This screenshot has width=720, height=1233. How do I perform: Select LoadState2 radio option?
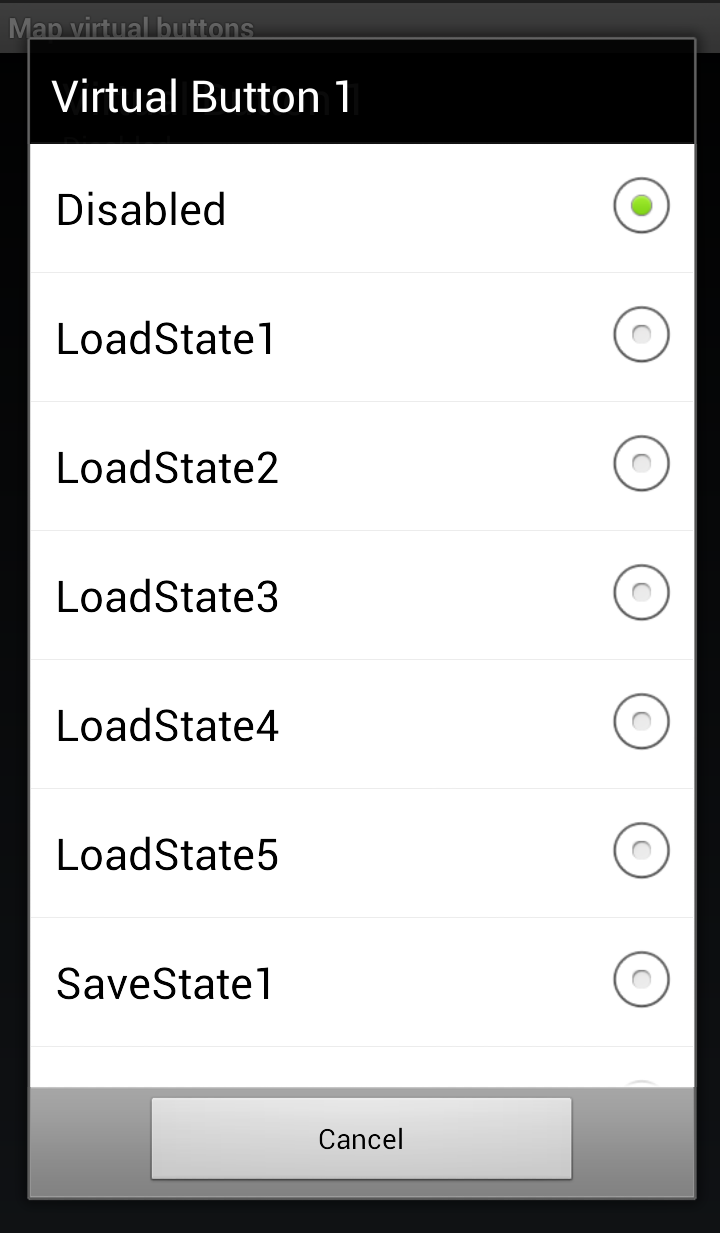[361, 466]
